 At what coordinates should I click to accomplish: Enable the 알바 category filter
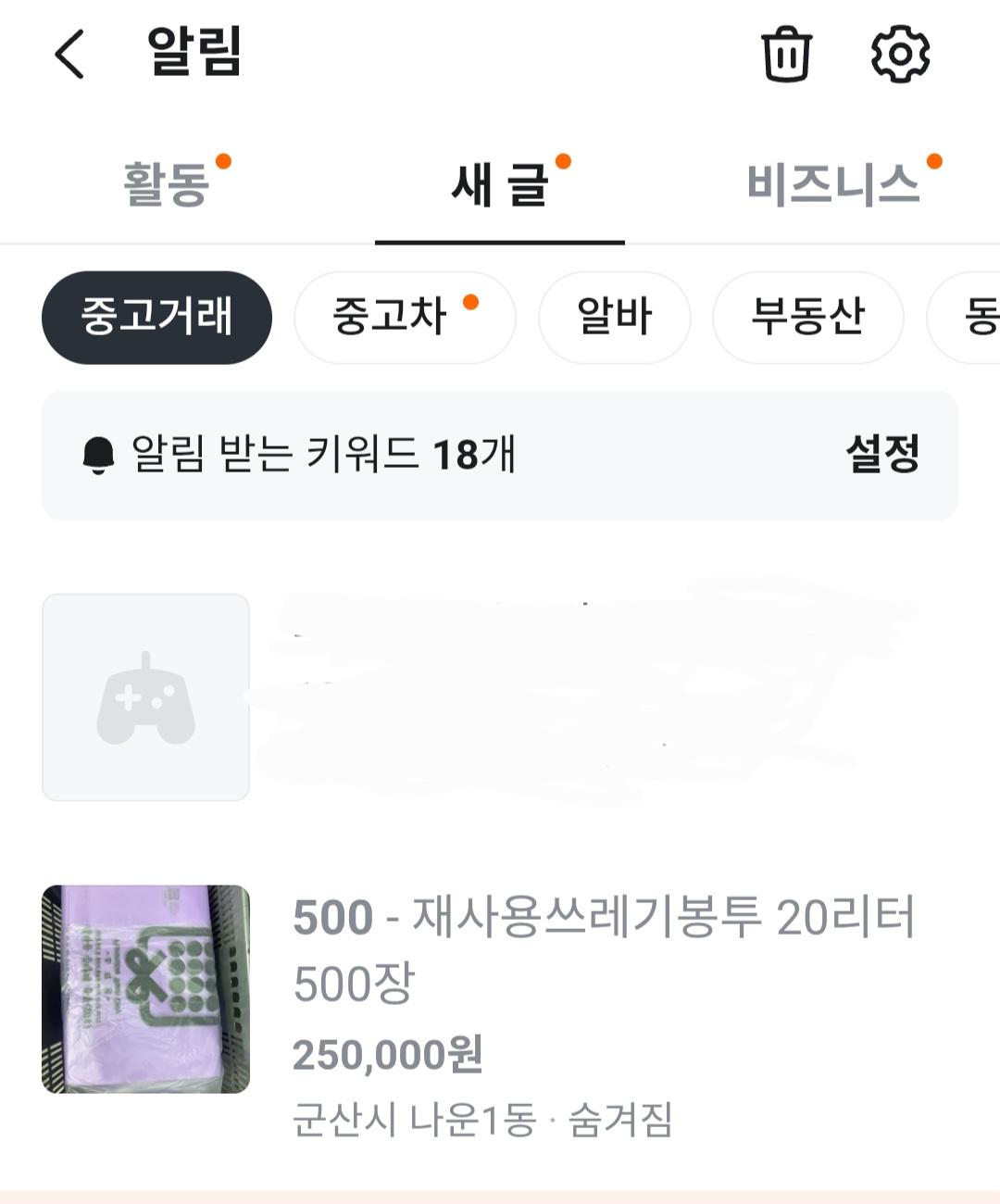[x=614, y=317]
